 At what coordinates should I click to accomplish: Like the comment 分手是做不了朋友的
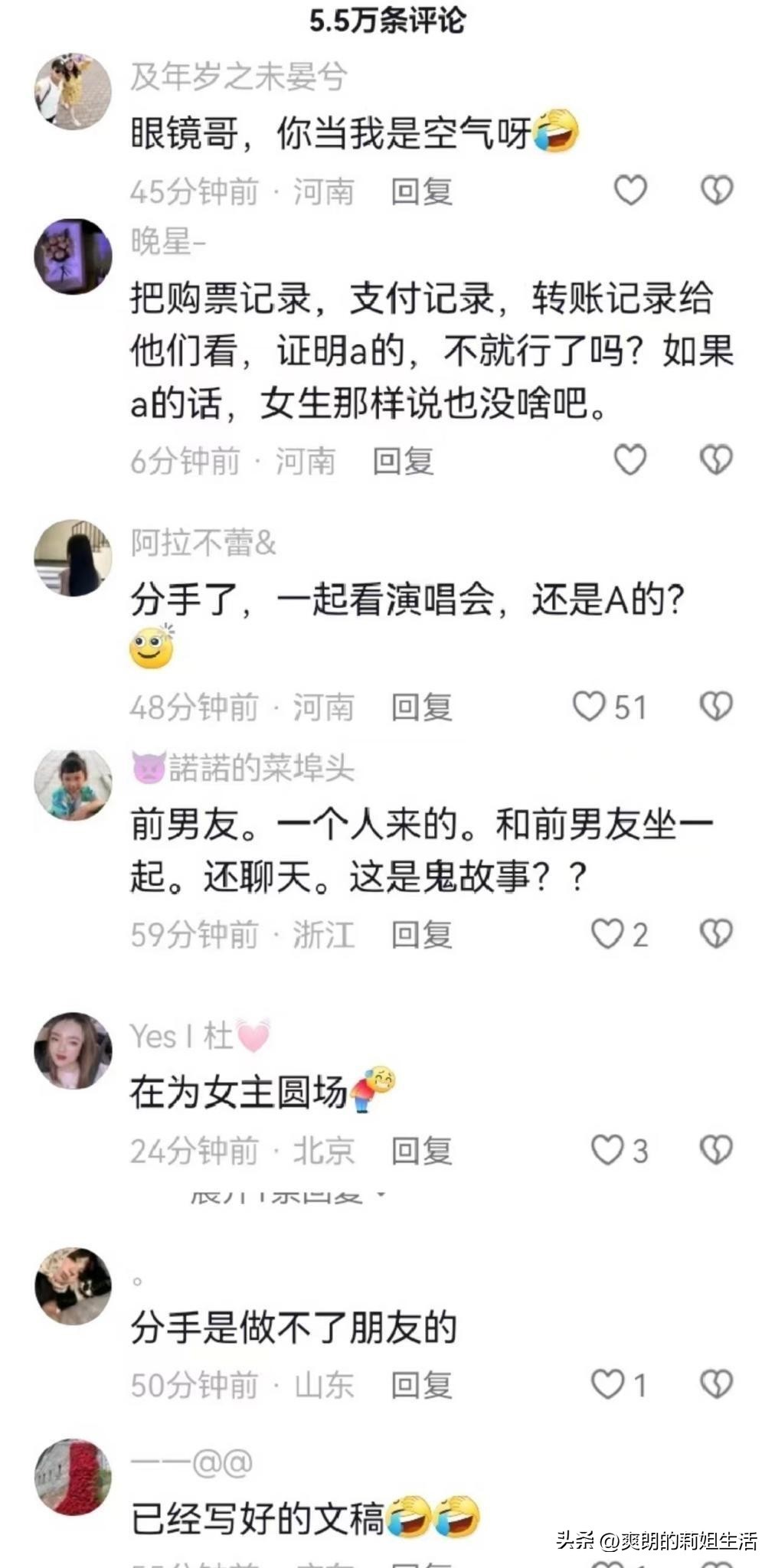click(x=608, y=1384)
